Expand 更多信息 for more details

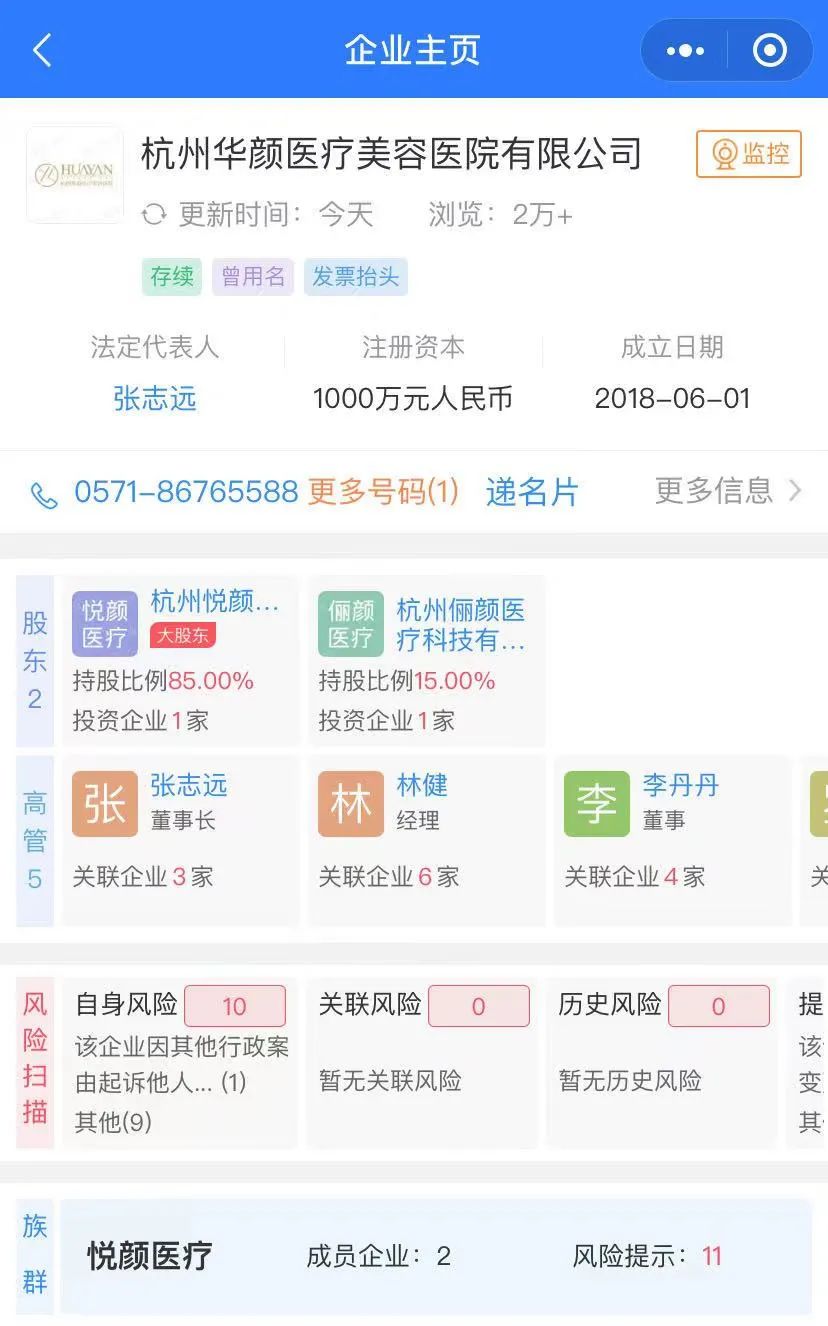(x=728, y=490)
